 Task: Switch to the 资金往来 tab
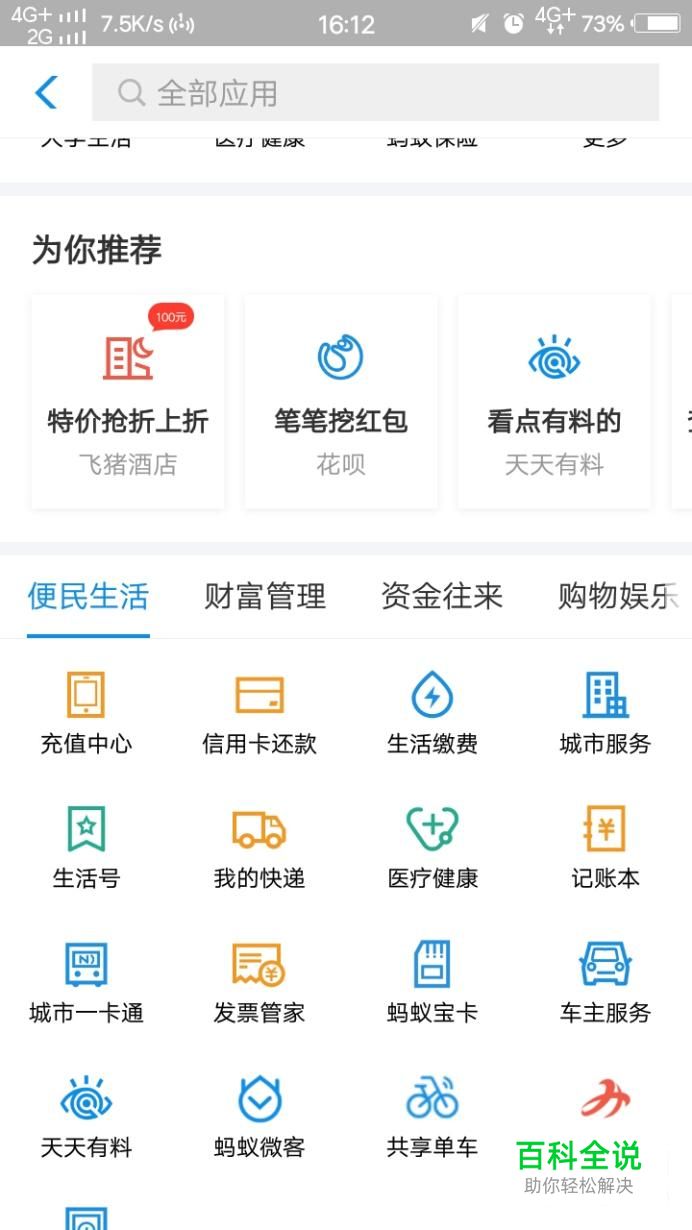pyautogui.click(x=442, y=597)
